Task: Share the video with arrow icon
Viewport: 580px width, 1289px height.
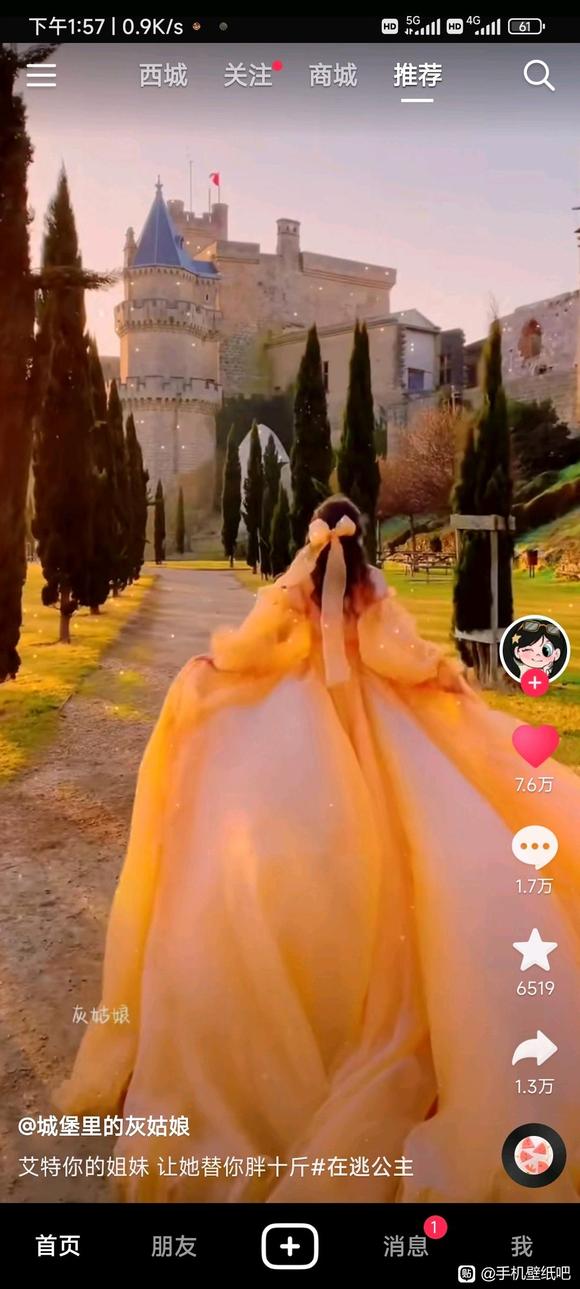Action: tap(535, 1049)
